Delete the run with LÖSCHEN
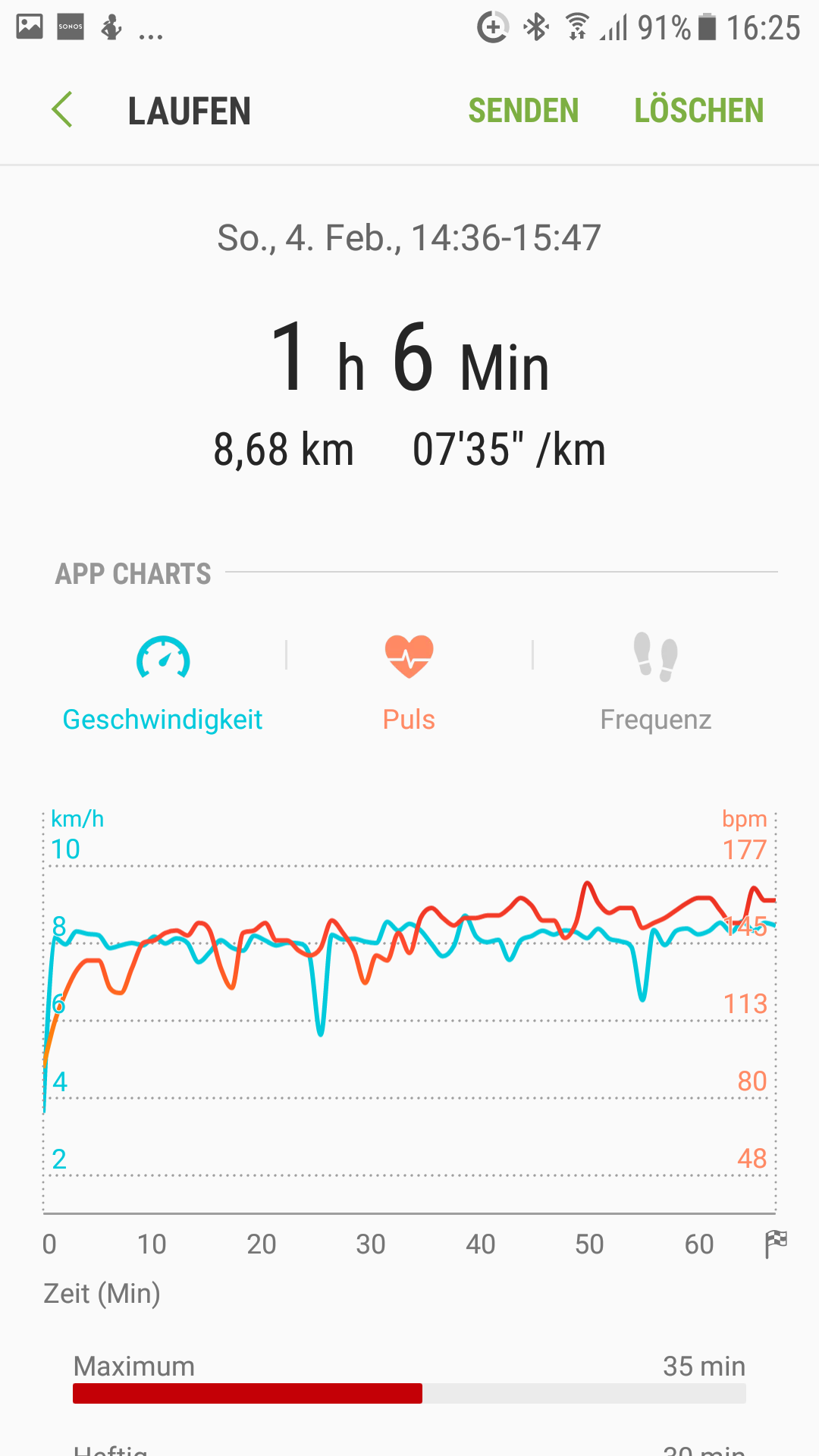819x1456 pixels. click(x=698, y=111)
